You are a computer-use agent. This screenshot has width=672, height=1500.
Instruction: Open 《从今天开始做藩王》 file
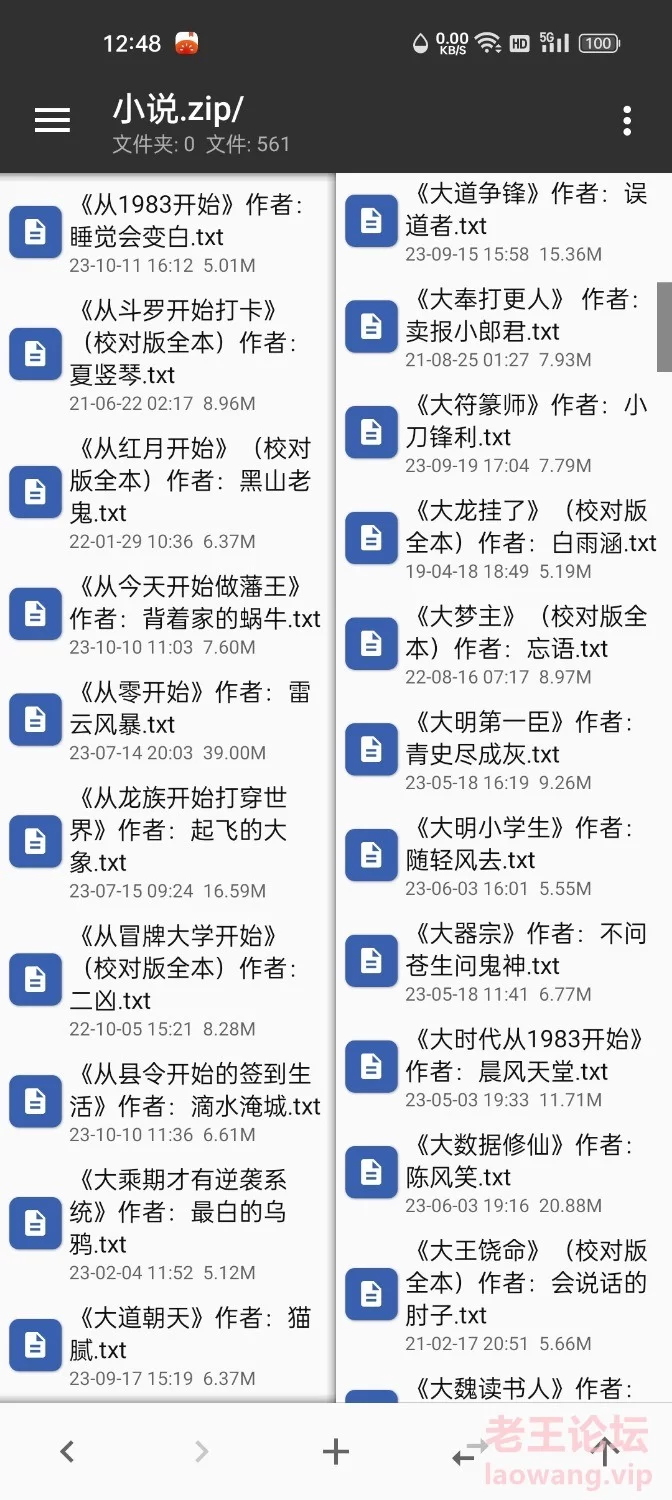167,614
